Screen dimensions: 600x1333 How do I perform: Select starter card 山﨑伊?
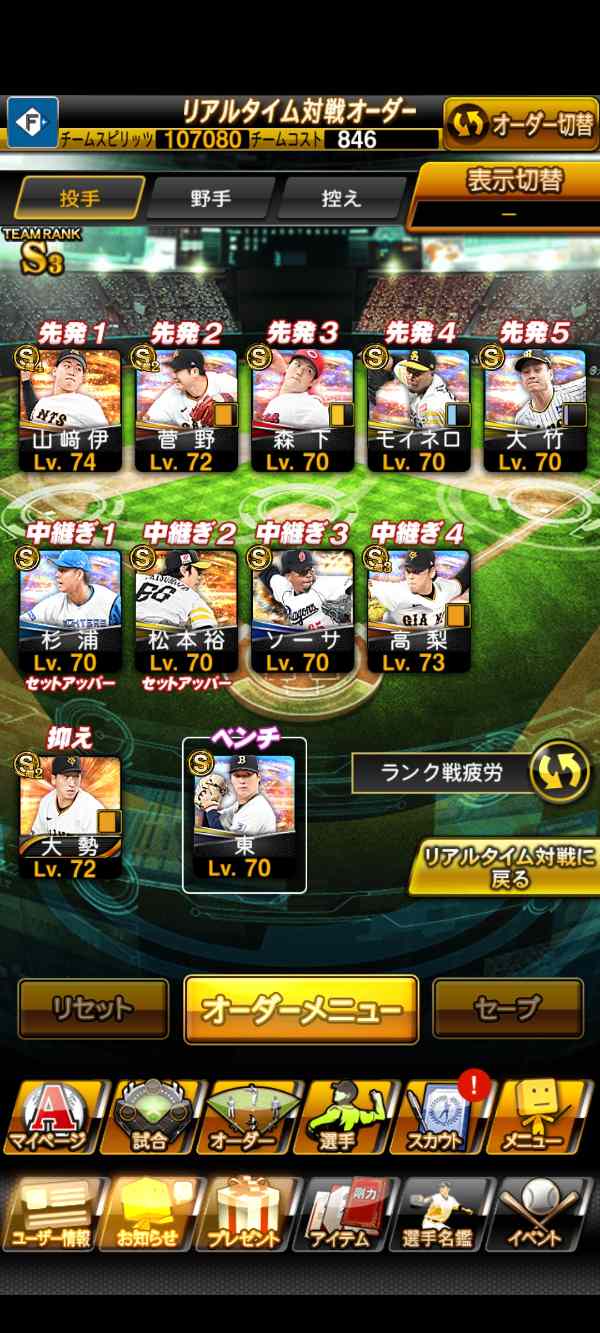(70, 409)
